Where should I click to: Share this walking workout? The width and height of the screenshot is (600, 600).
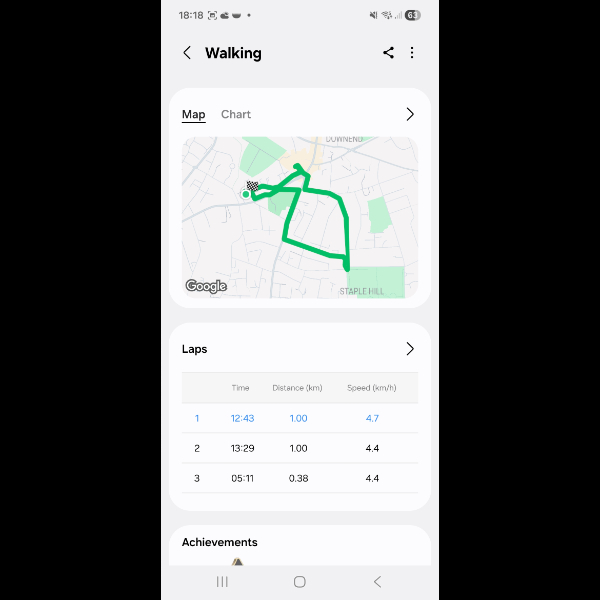[388, 53]
